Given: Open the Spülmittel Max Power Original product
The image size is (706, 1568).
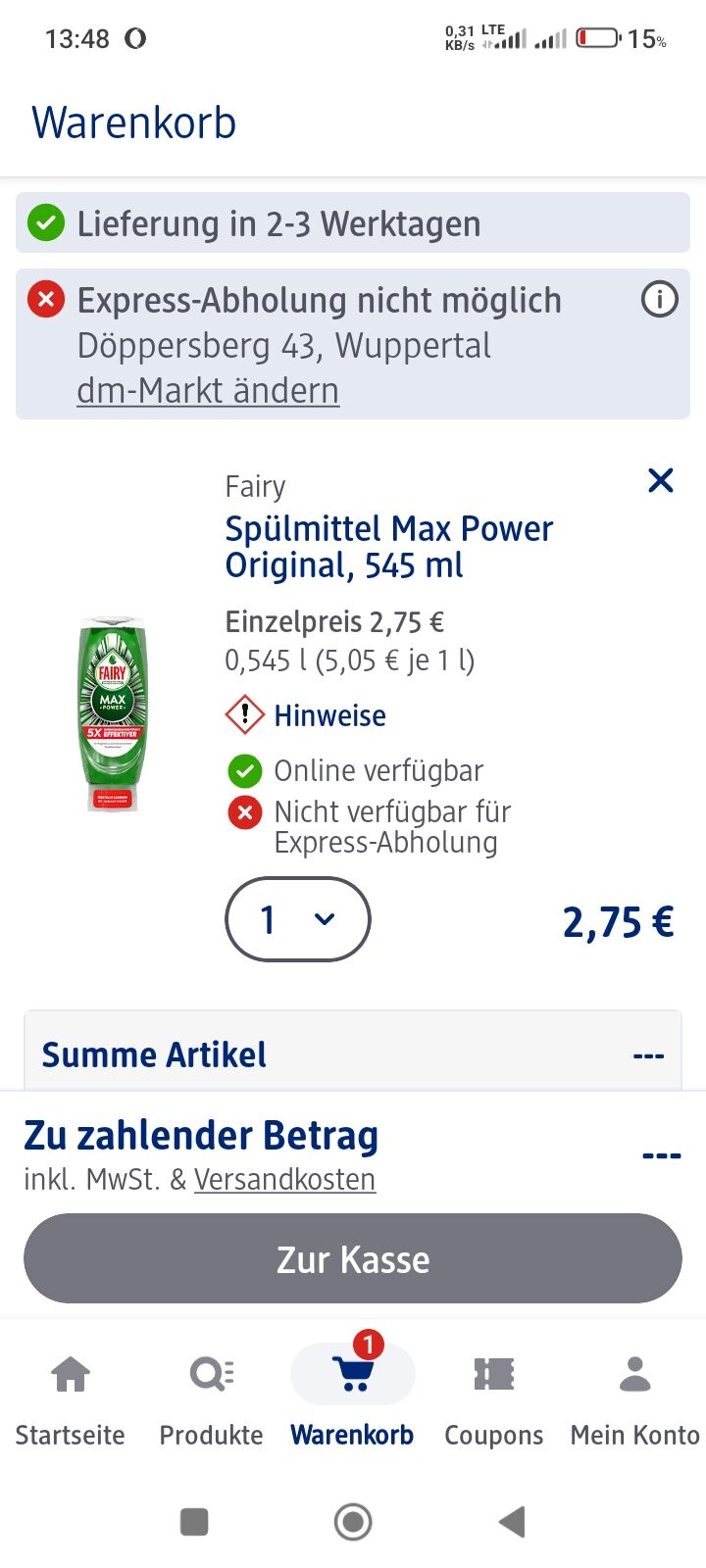Looking at the screenshot, I should (x=389, y=547).
